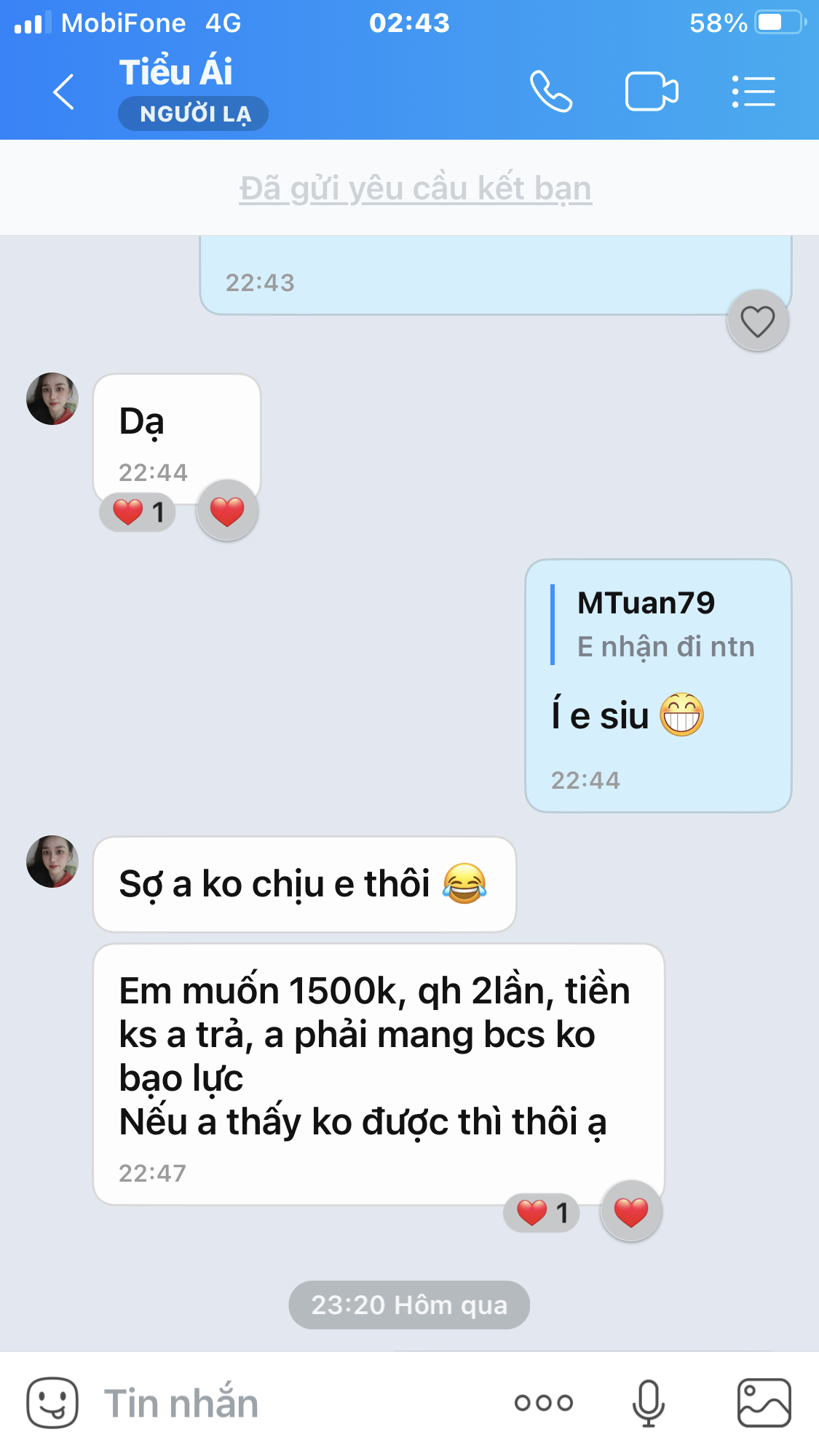
Task: Go back from the Tiểu Ái chat
Action: (x=64, y=92)
